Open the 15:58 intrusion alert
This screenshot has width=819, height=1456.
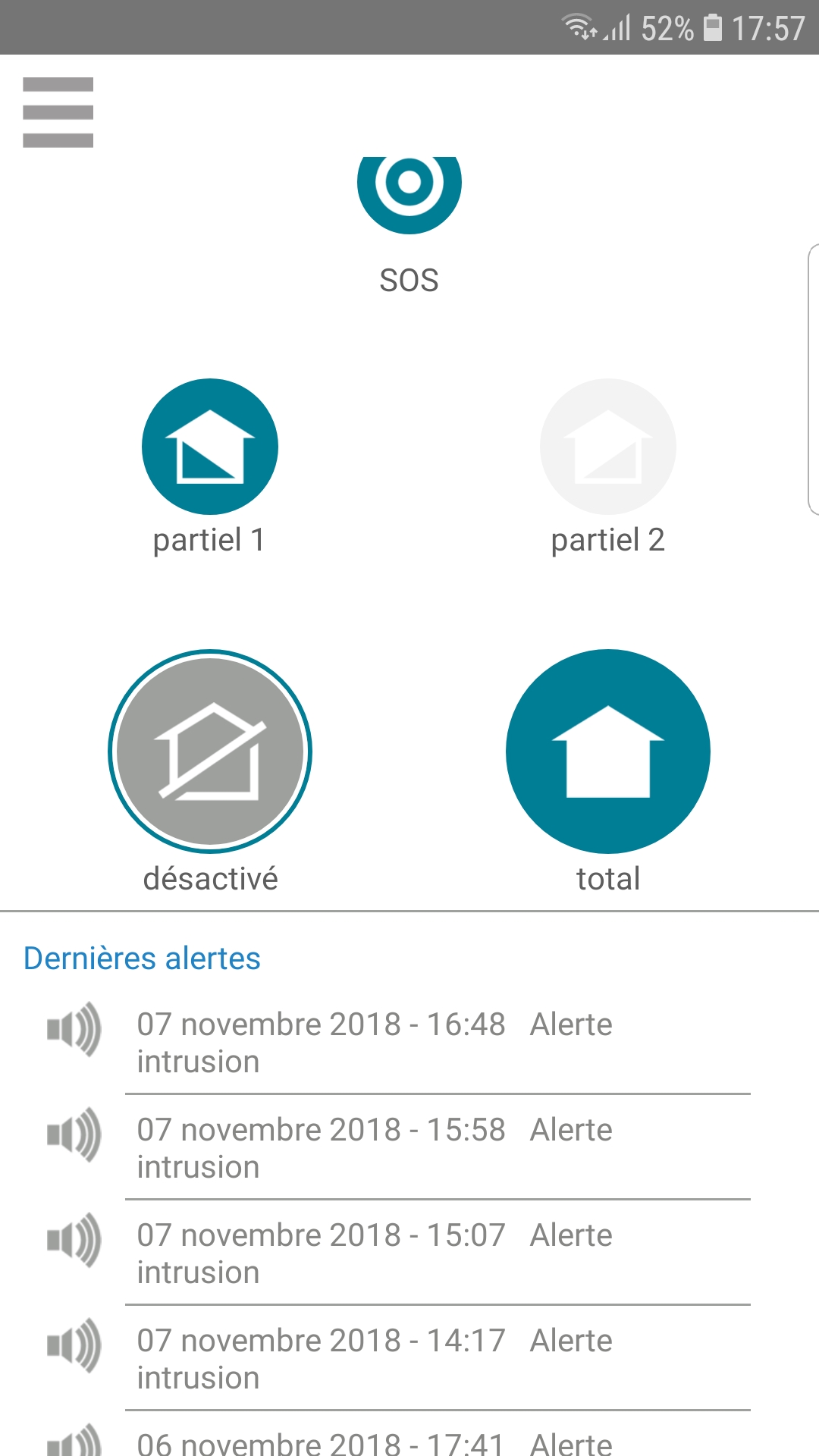point(375,1148)
